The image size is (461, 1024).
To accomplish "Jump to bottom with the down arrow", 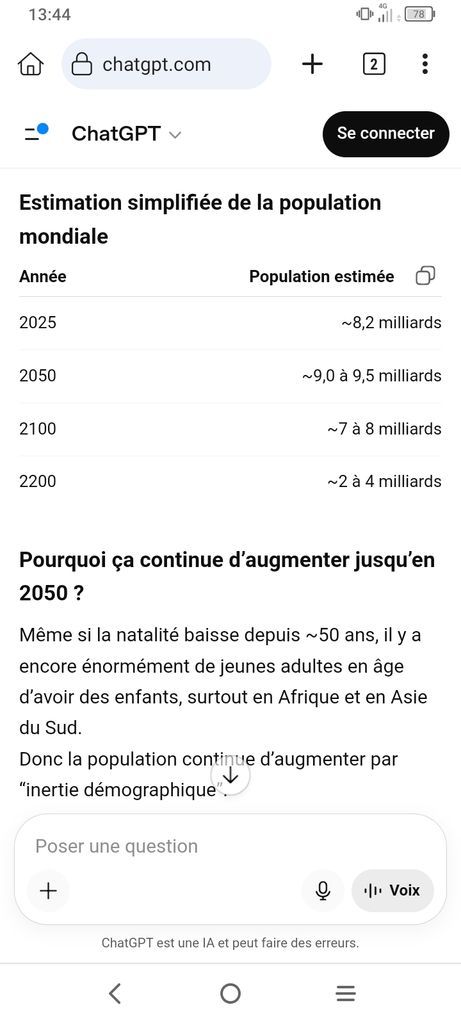I will (230, 775).
